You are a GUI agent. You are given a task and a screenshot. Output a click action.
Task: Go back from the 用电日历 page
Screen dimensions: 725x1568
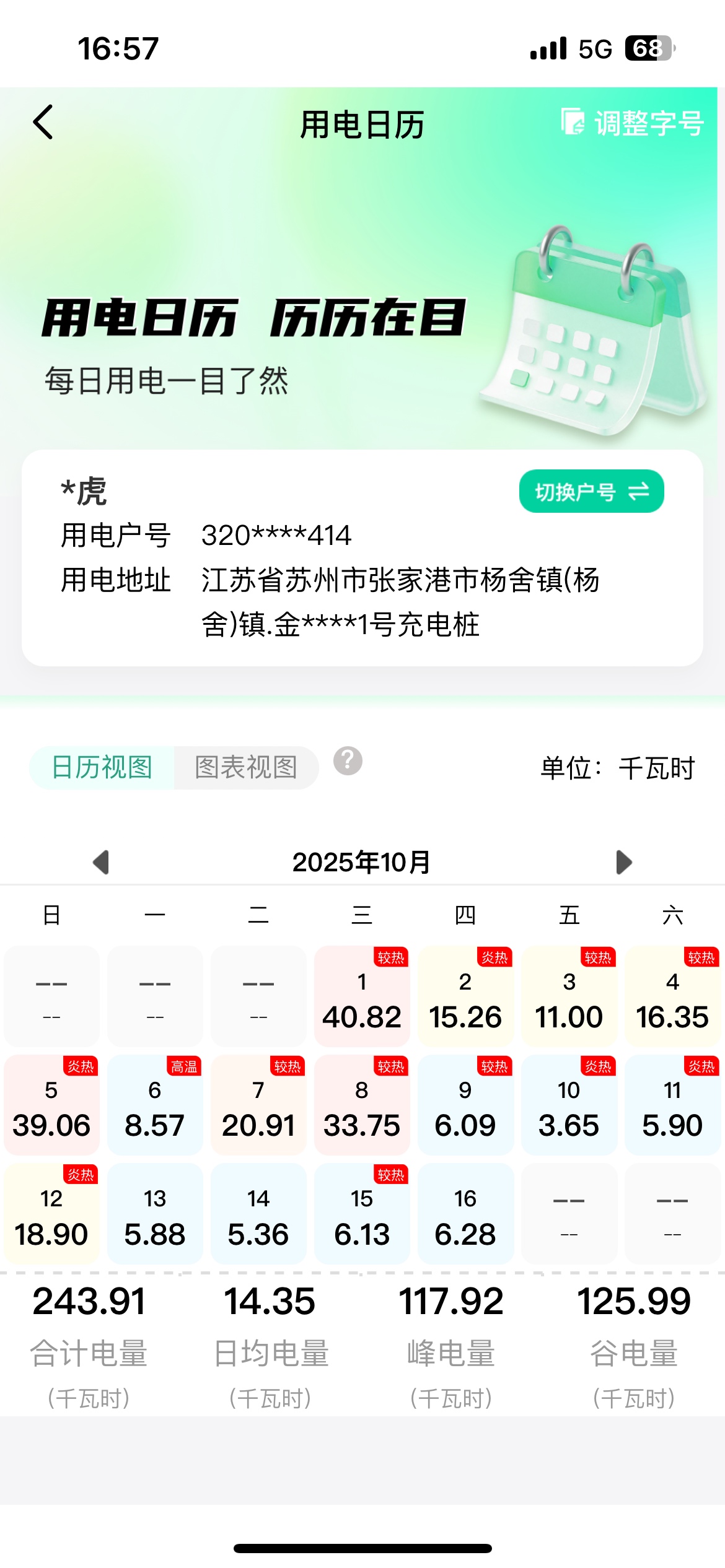coord(43,123)
